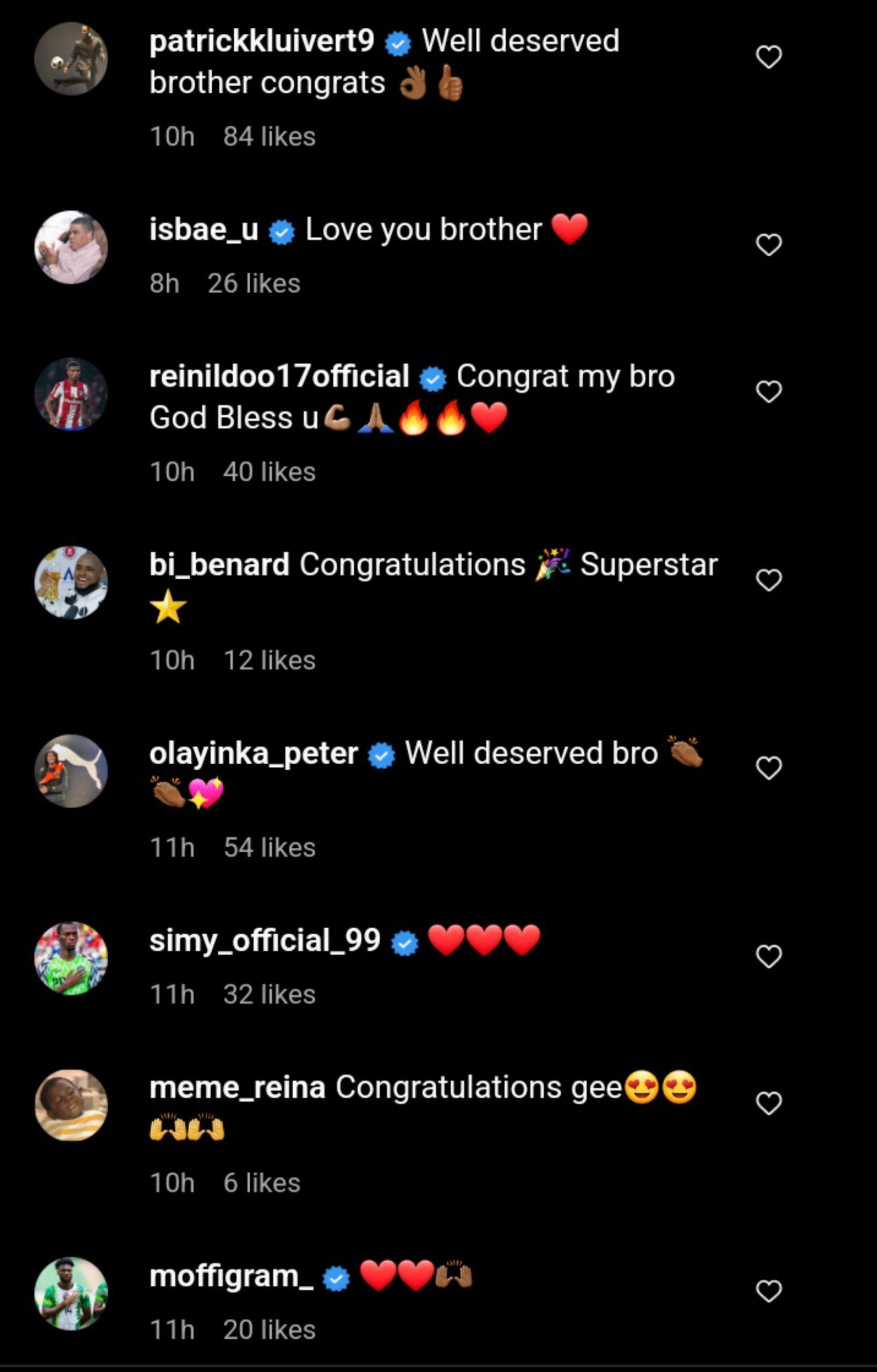This screenshot has height=1372, width=877.
Task: View who liked isbae_u's comment
Action: [x=254, y=284]
